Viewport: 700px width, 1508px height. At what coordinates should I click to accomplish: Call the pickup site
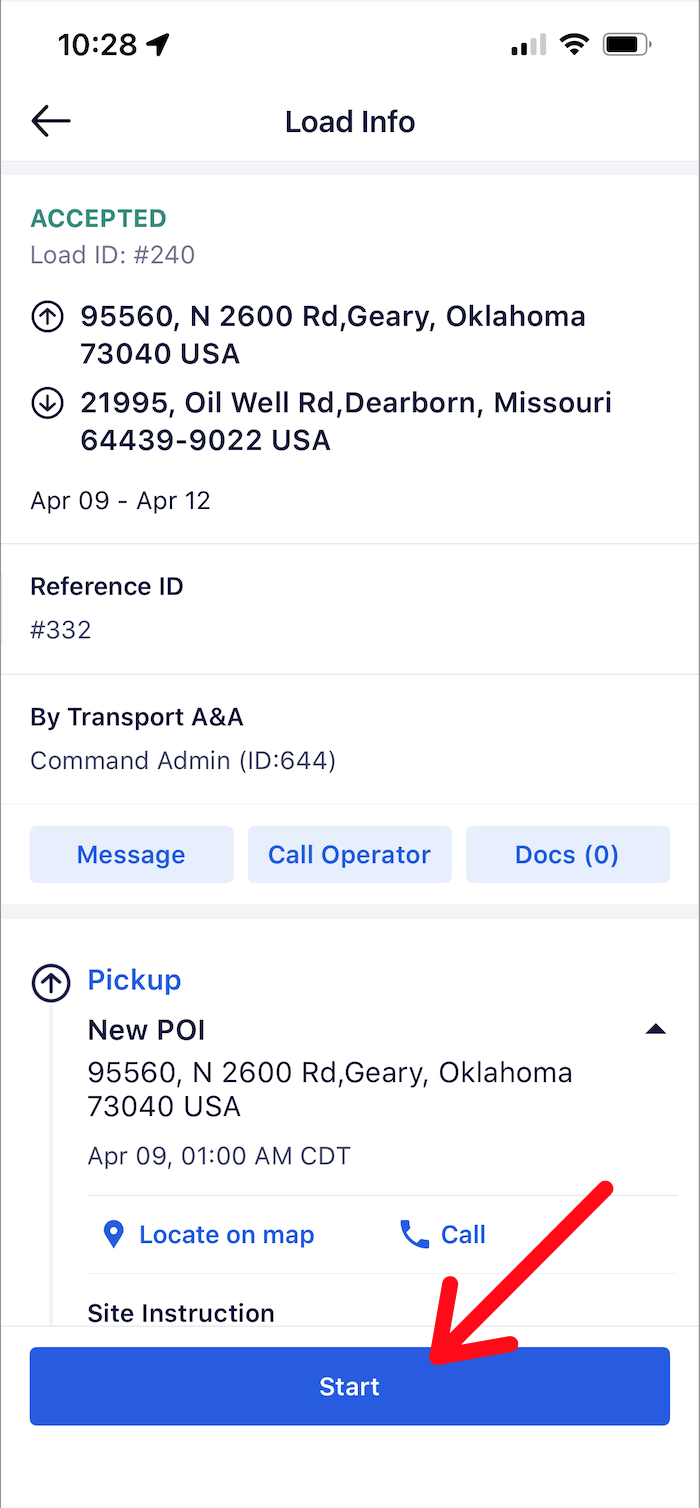(443, 1235)
